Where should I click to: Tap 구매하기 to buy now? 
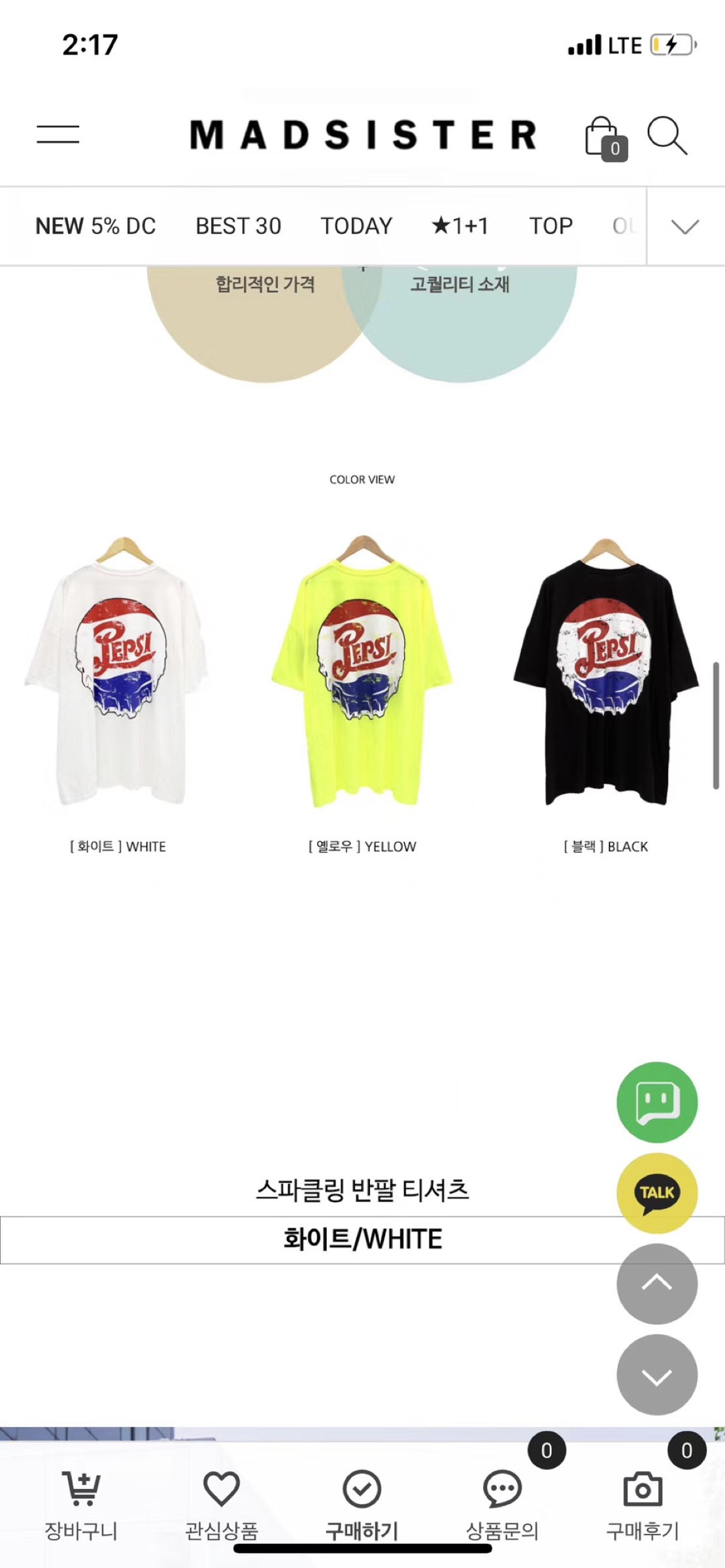point(362,1503)
